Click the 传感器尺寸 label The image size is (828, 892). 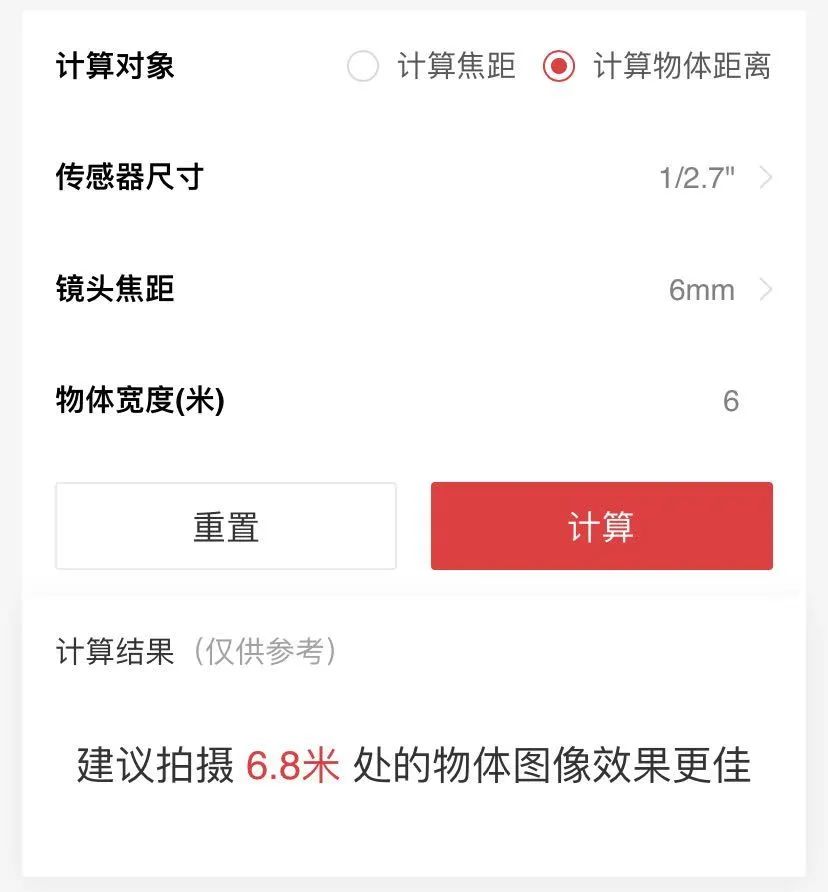tap(128, 177)
